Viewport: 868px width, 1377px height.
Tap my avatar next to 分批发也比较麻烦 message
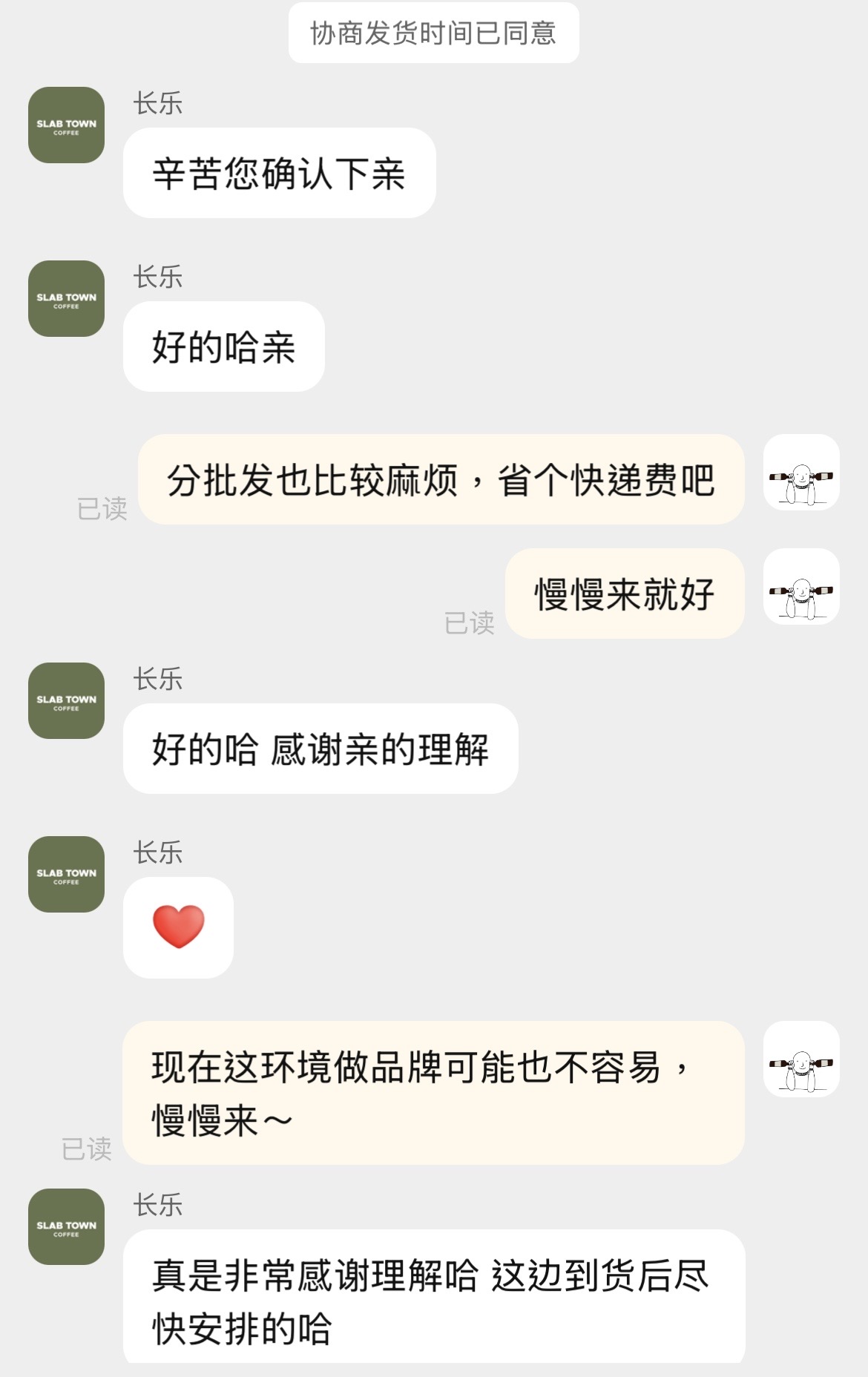[x=801, y=472]
